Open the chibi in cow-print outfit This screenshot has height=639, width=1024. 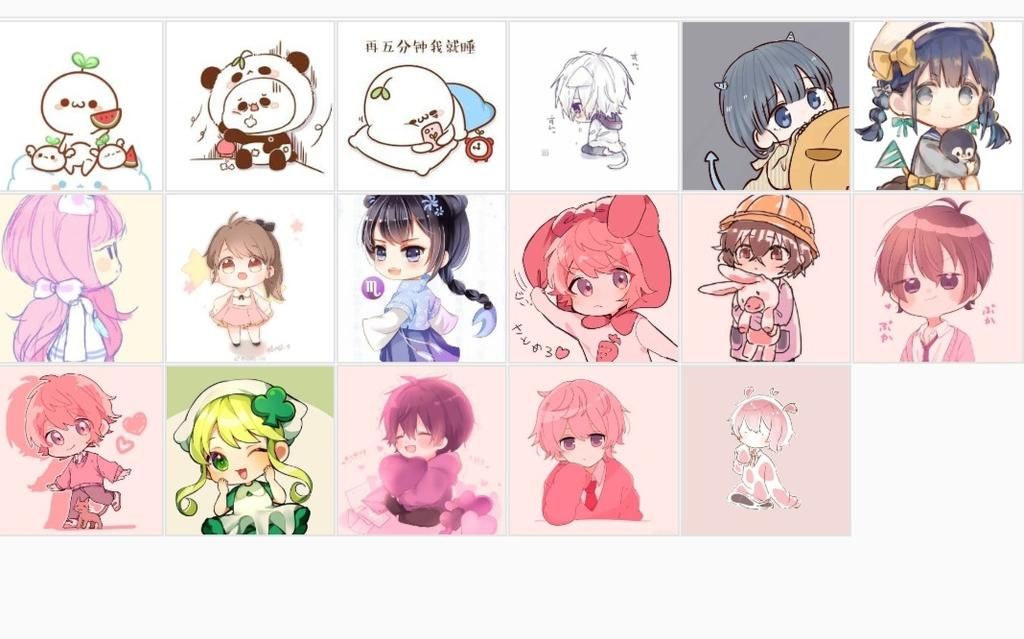pos(766,450)
